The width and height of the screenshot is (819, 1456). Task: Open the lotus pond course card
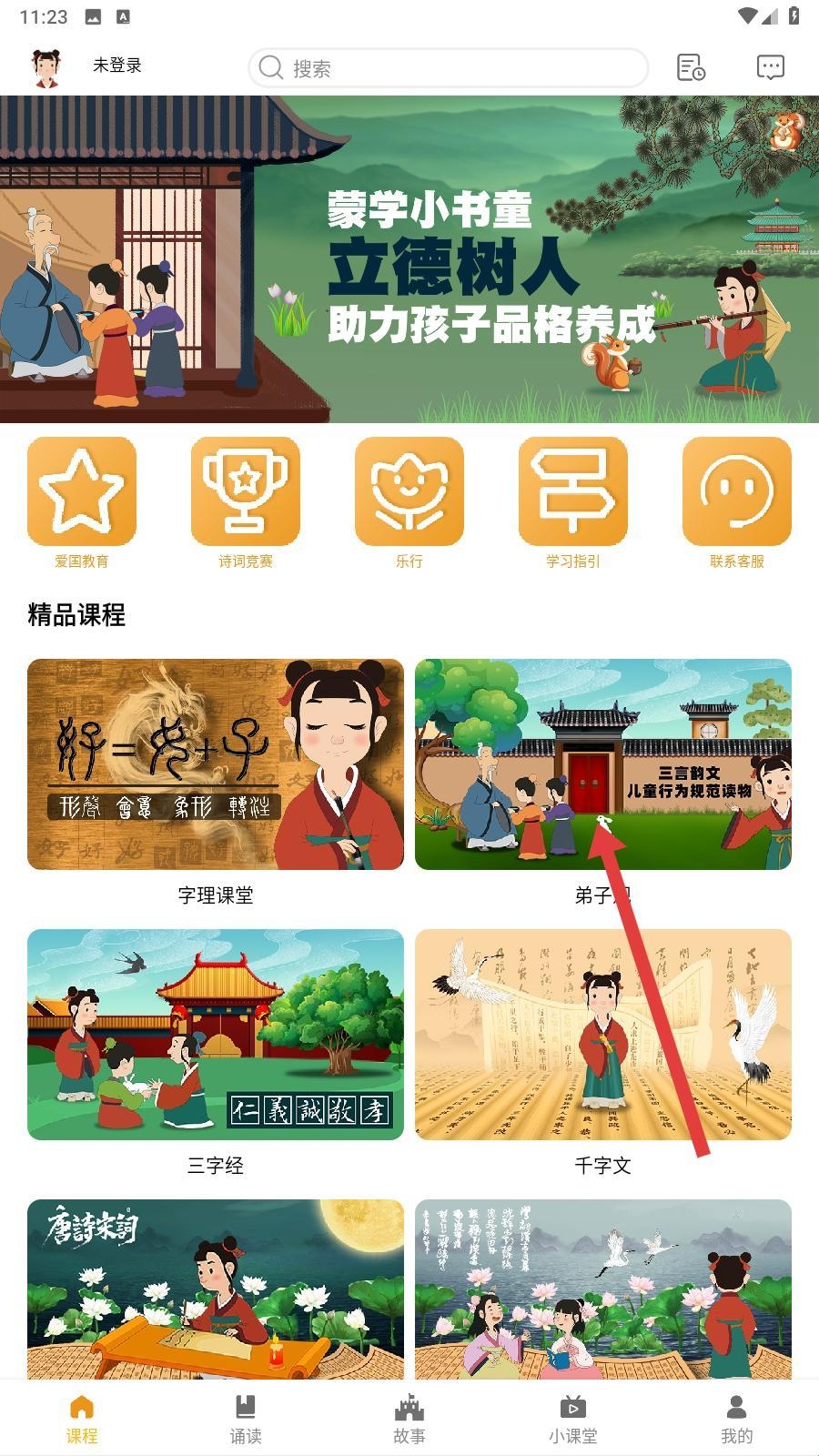click(602, 1288)
